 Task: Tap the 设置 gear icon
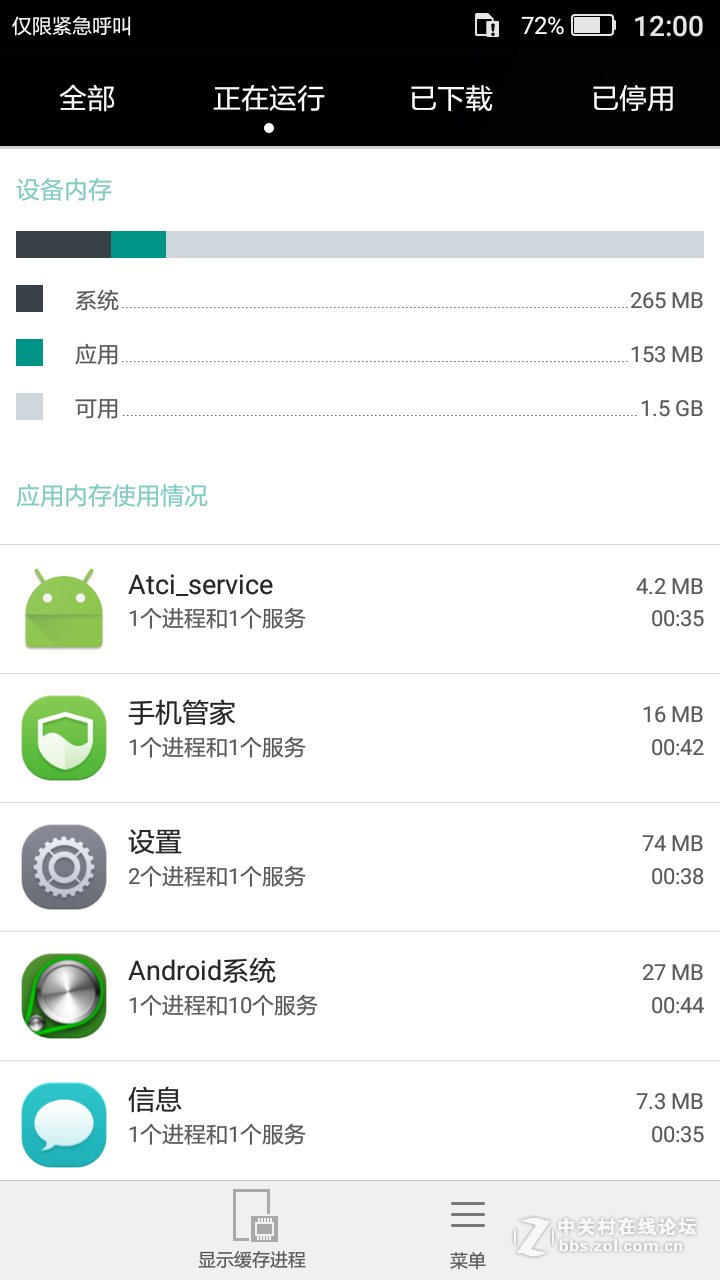pyautogui.click(x=63, y=866)
